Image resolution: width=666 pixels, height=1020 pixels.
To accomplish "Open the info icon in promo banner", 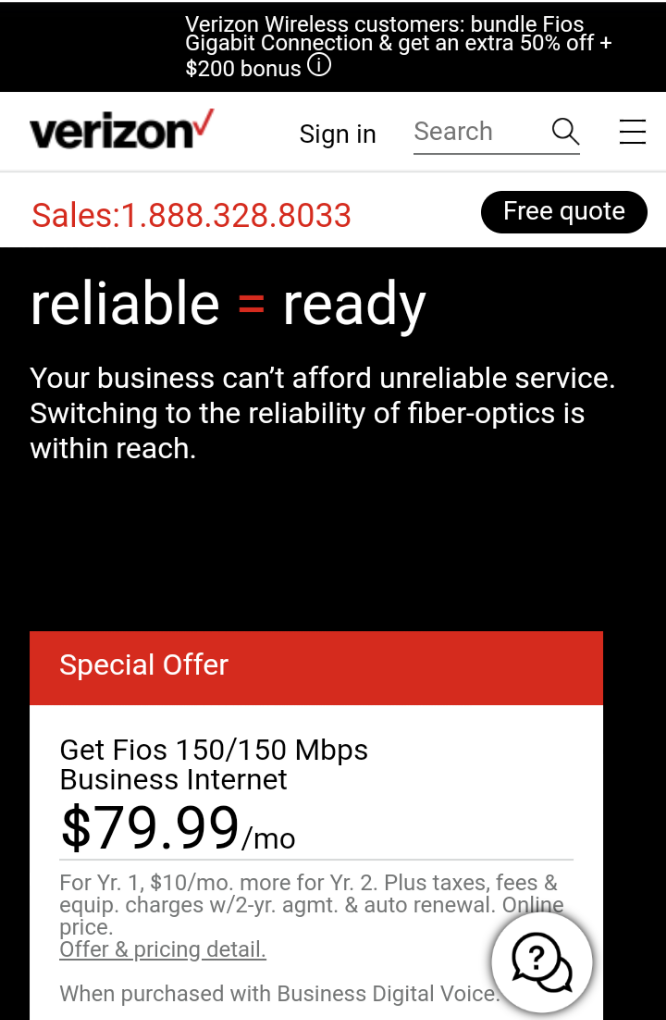I will click(319, 67).
